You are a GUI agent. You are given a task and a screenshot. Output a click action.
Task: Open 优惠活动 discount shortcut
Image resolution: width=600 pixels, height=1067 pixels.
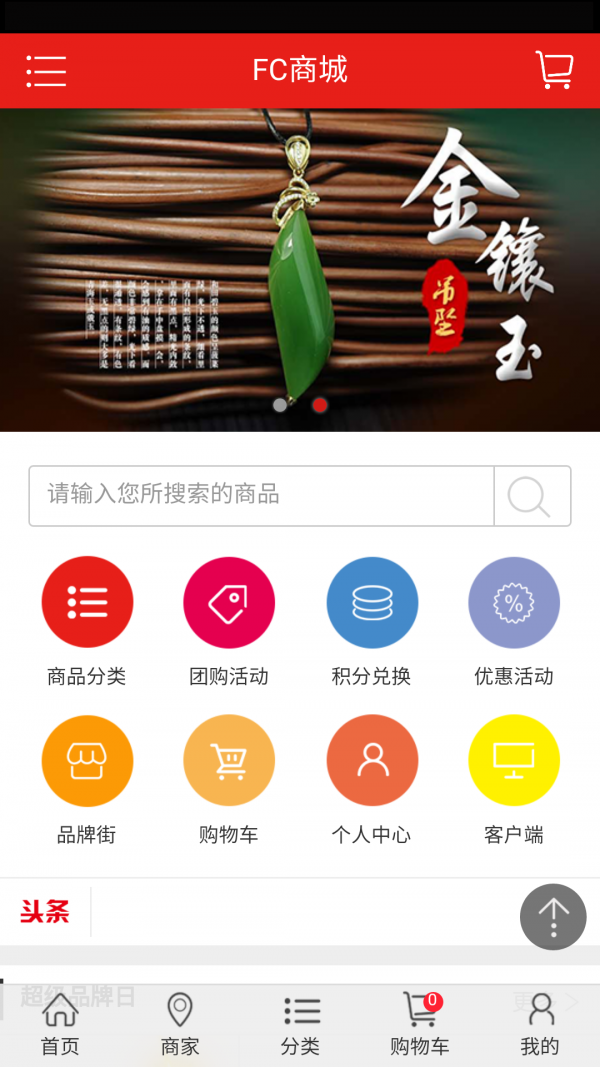point(514,602)
